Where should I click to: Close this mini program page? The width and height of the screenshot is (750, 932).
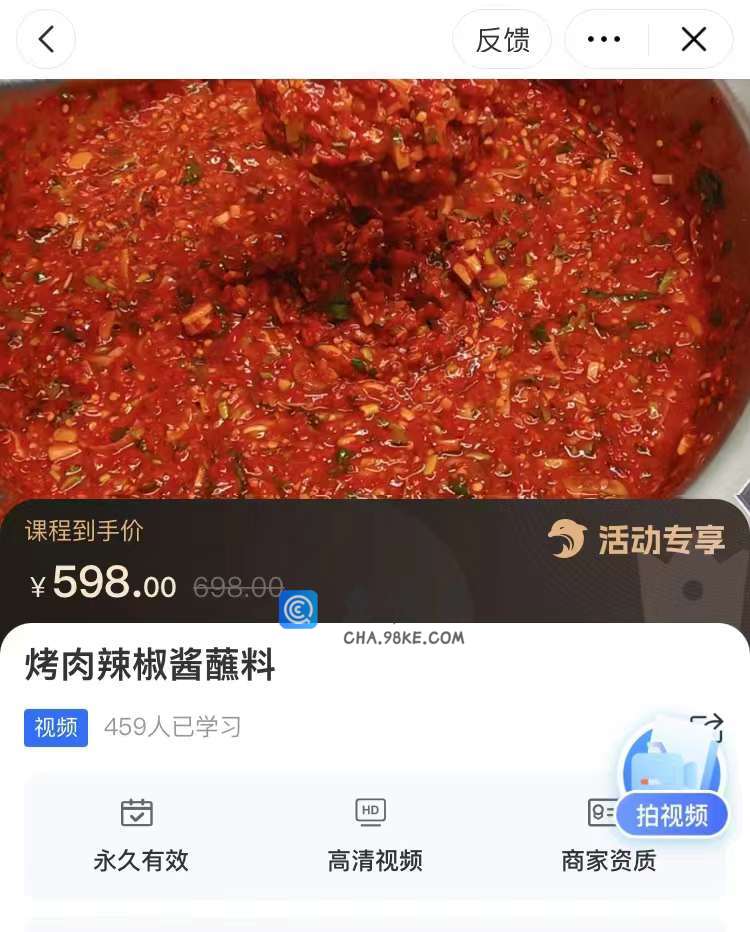tap(693, 40)
